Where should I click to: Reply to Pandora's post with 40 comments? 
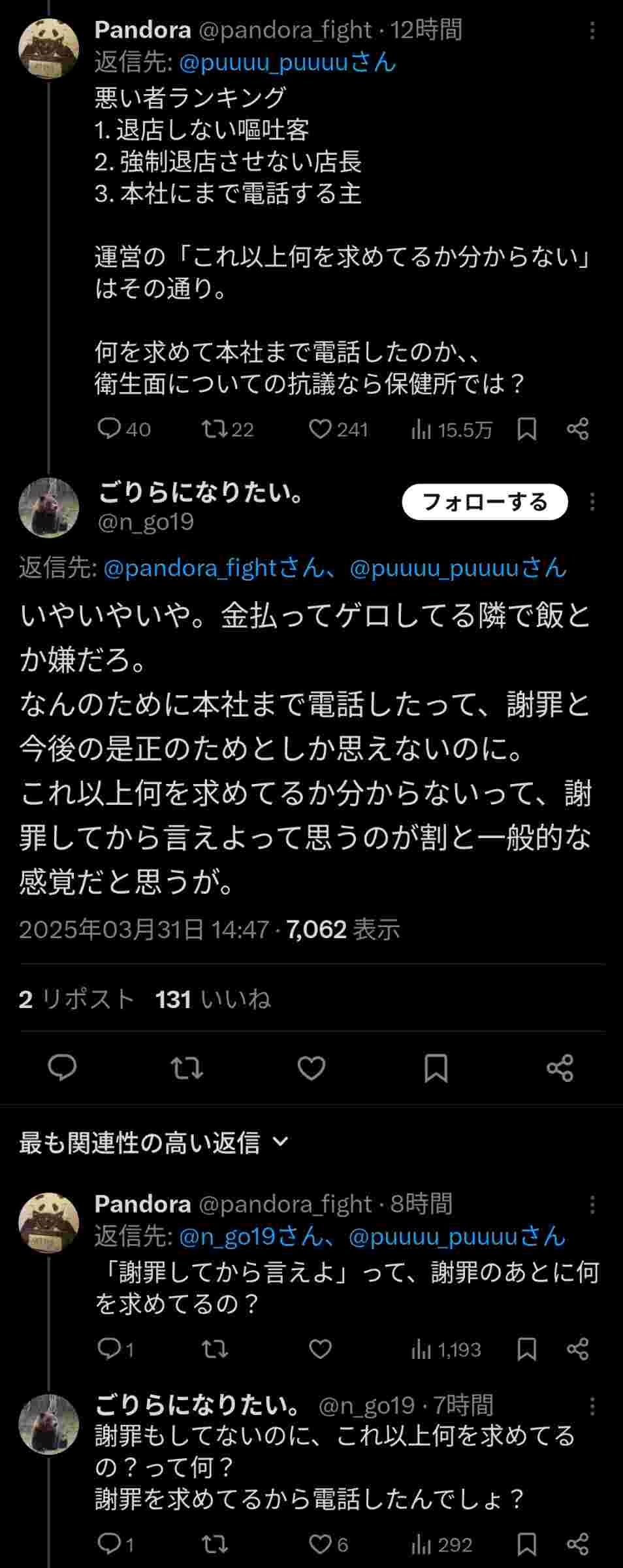[x=109, y=429]
